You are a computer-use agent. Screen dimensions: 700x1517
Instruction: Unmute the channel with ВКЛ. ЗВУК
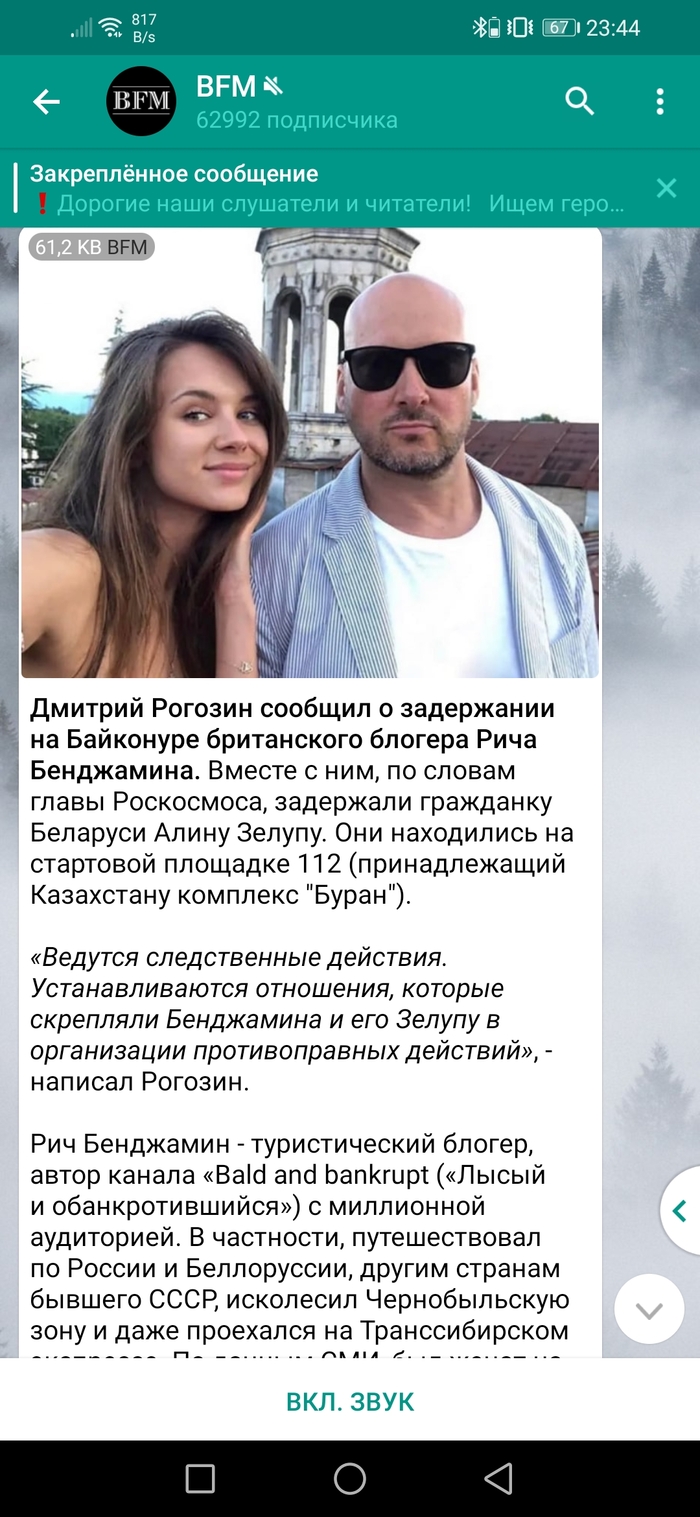point(350,1402)
